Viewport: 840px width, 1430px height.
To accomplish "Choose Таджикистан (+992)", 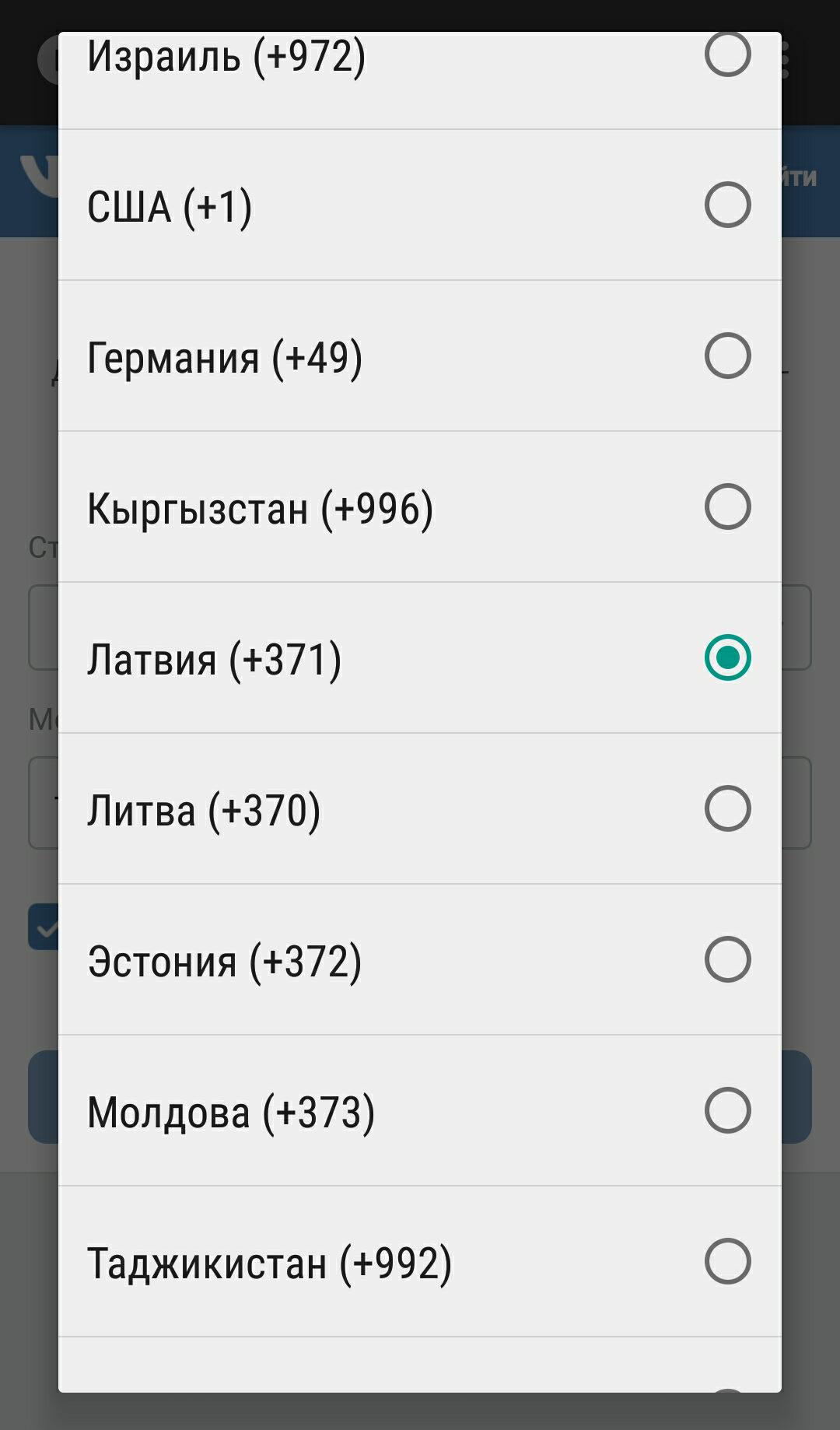I will tap(420, 1262).
